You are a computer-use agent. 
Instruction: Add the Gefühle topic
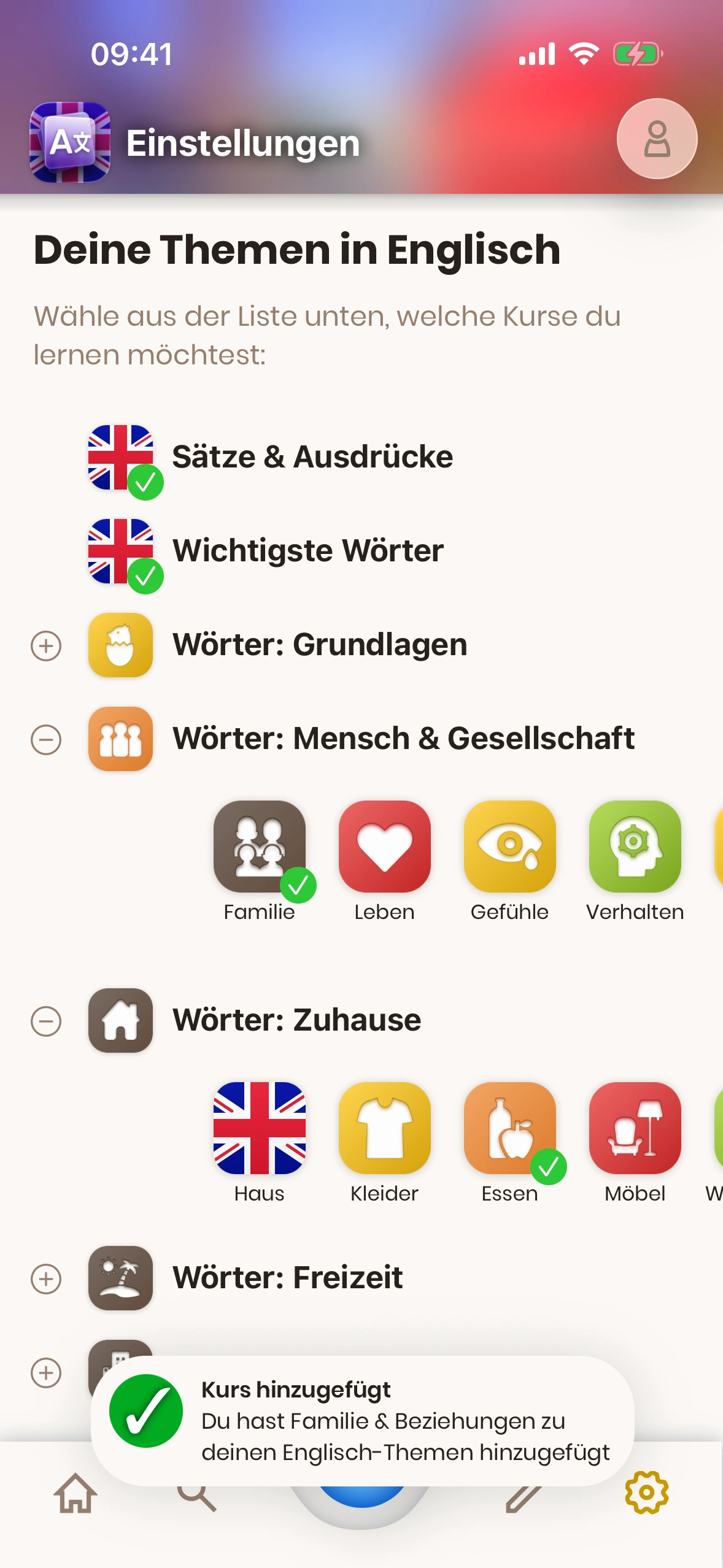(510, 847)
